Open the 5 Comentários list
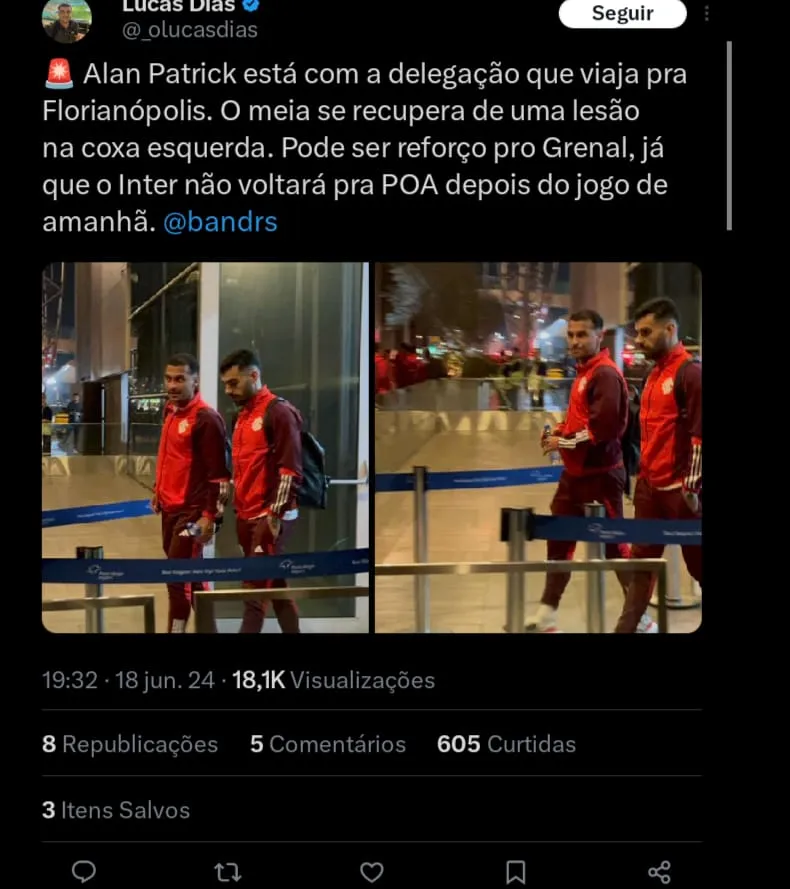 point(328,744)
